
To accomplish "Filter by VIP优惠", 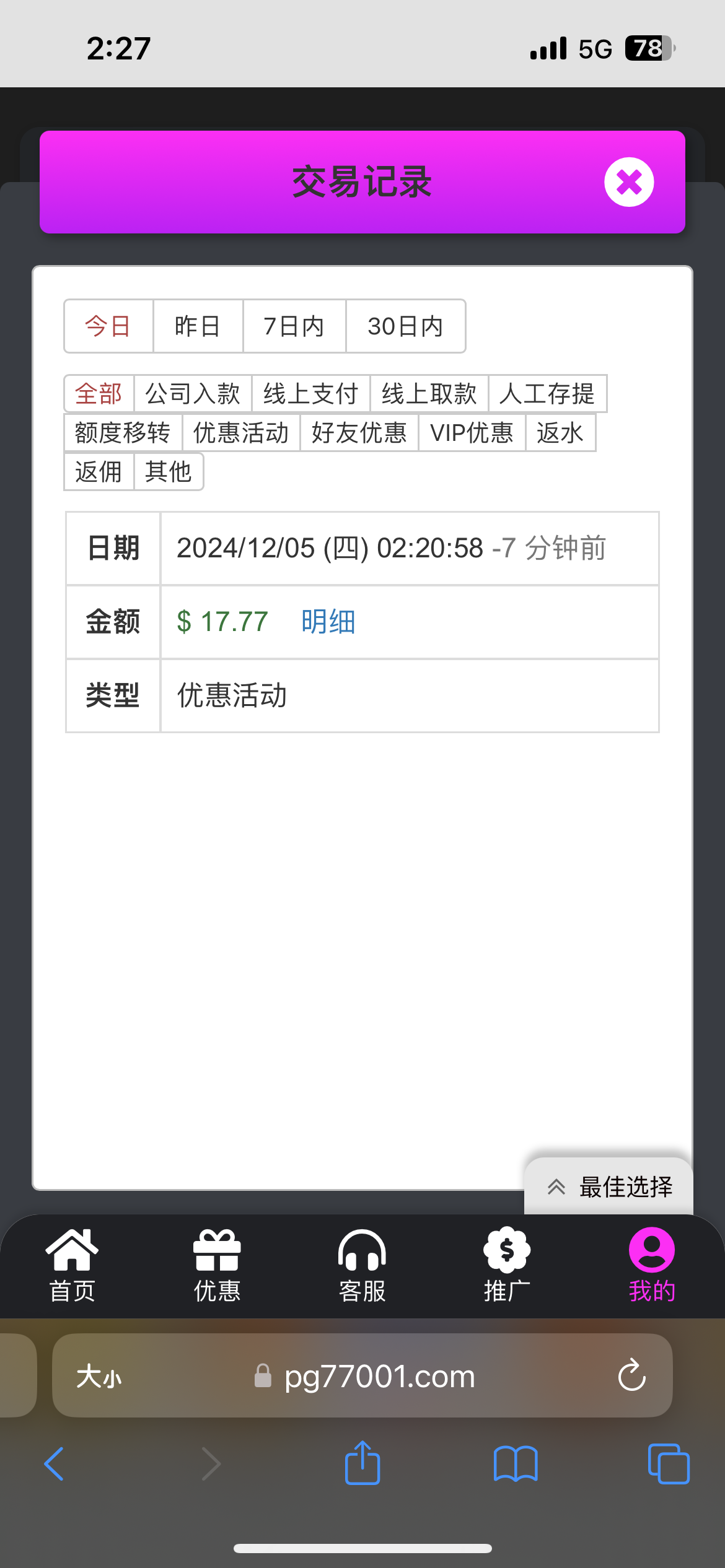I will tap(472, 432).
